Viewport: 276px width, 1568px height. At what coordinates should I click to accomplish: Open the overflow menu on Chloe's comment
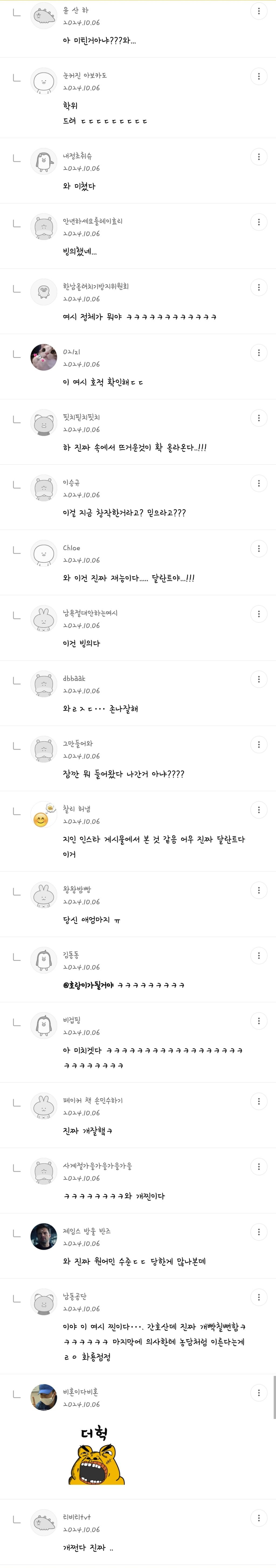coord(259,548)
